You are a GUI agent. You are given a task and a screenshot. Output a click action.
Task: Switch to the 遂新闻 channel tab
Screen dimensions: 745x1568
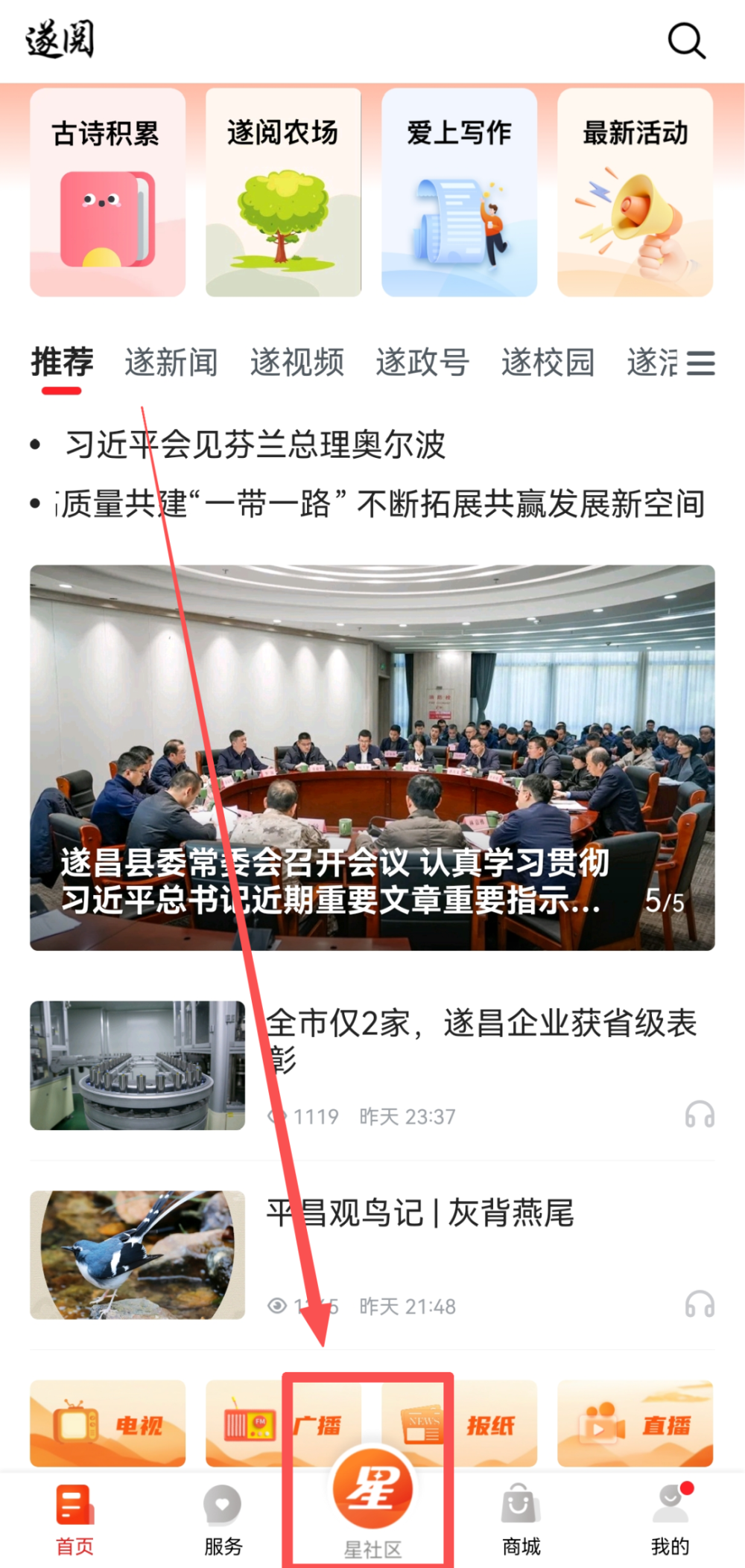point(171,363)
